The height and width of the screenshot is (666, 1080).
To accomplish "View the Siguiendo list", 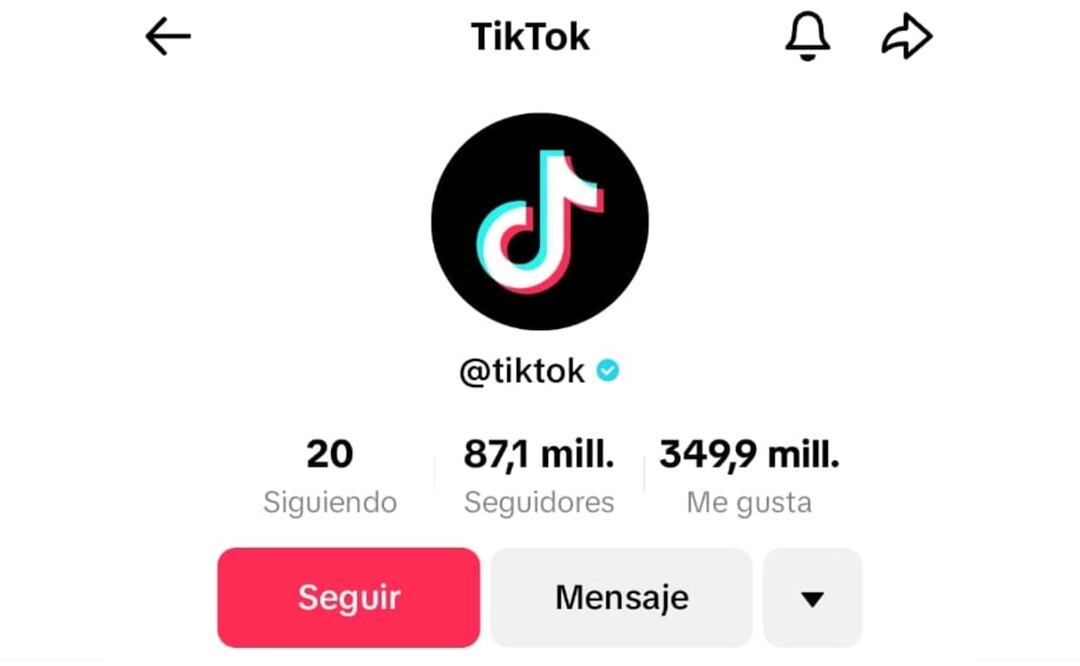I will (330, 477).
